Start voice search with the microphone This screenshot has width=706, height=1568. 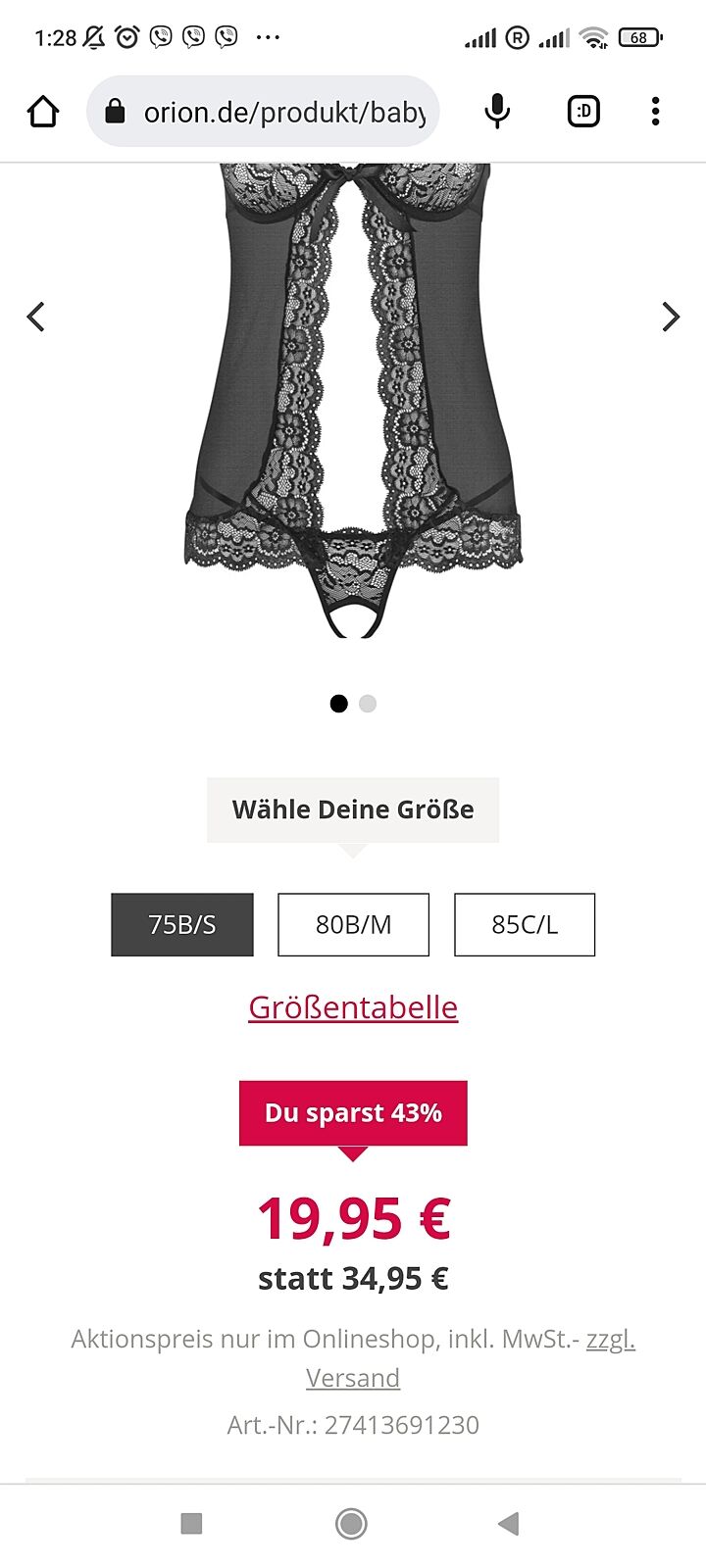(x=497, y=112)
